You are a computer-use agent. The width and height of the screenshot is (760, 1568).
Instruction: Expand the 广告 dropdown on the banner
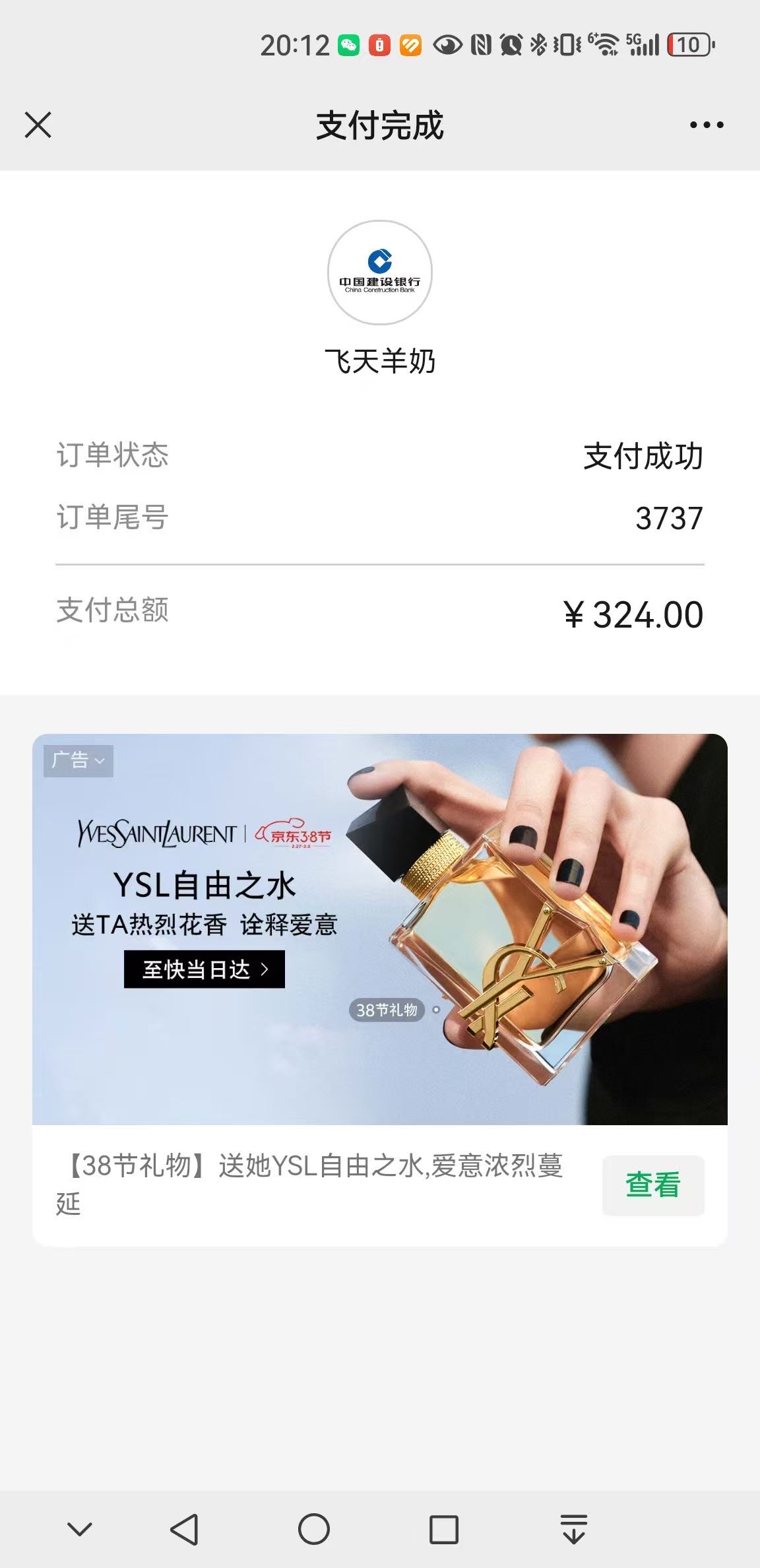[79, 760]
